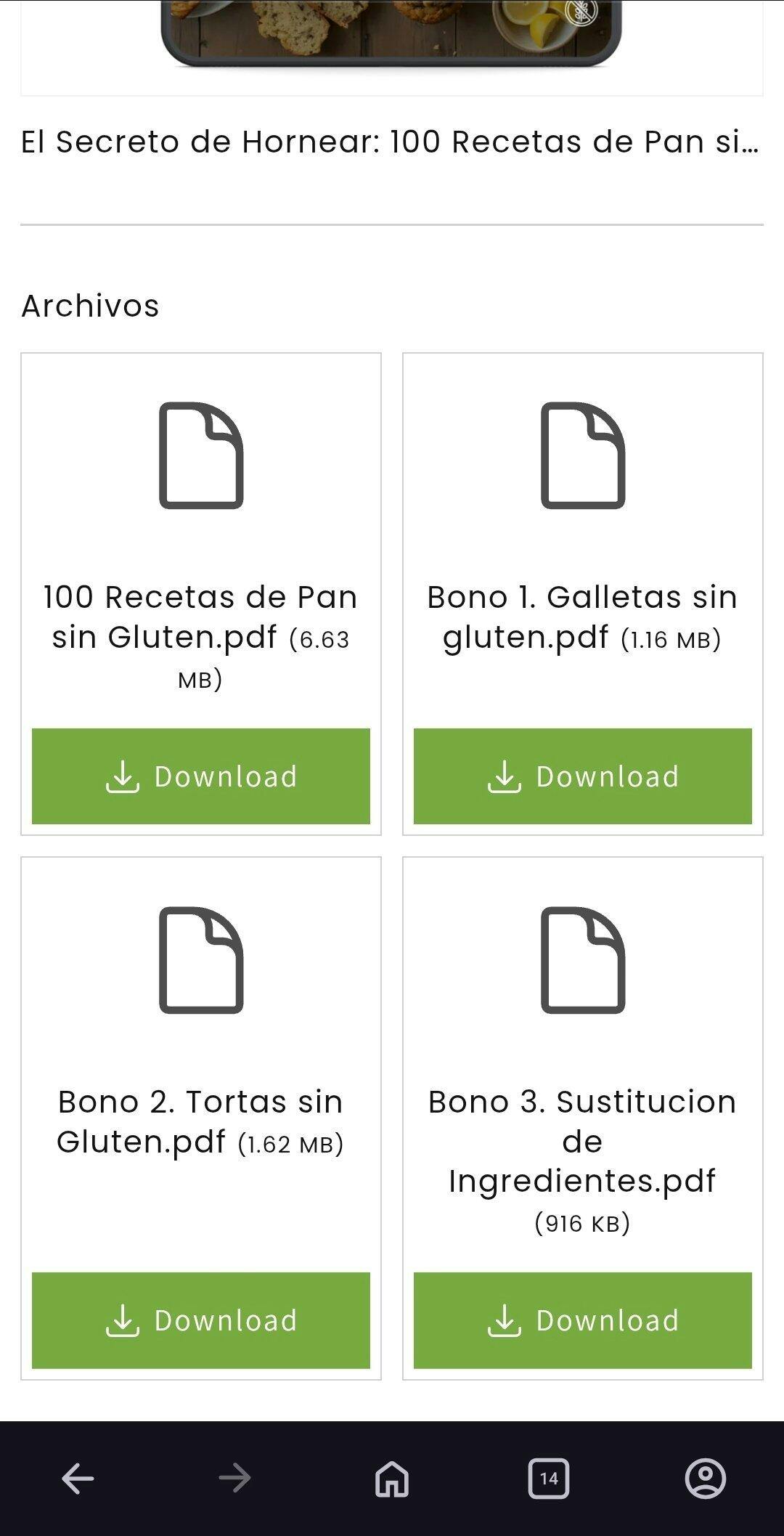Open the account profile icon
Screen dimensions: 784x1536
[x=705, y=1479]
